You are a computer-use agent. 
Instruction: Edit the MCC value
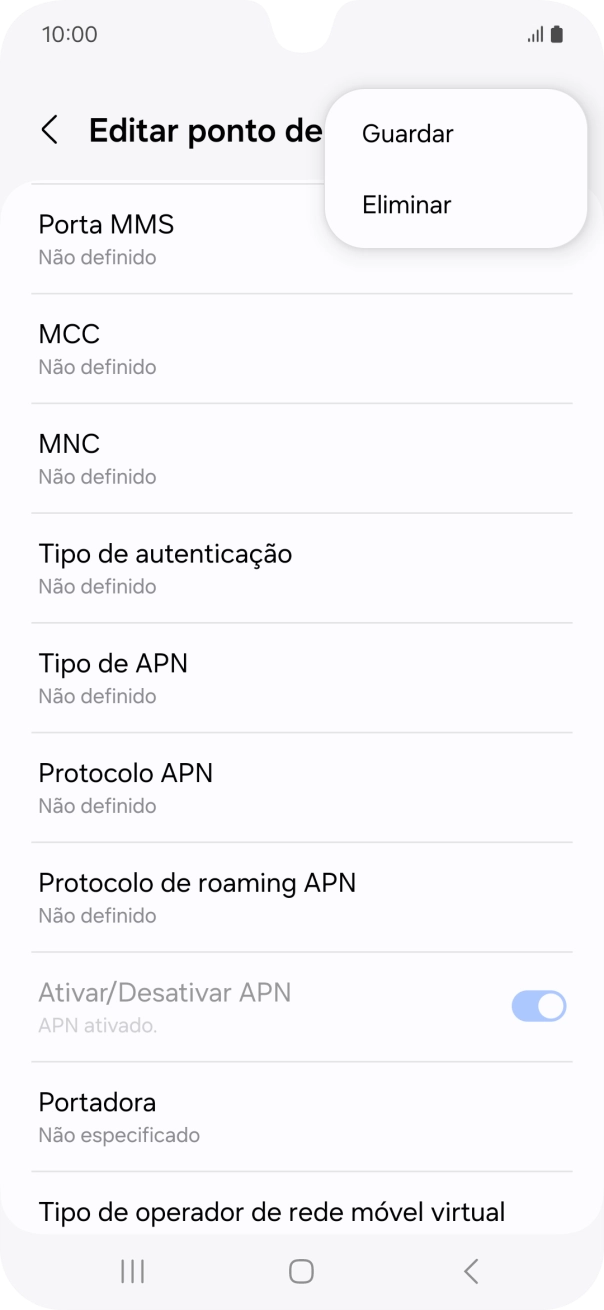tap(300, 349)
